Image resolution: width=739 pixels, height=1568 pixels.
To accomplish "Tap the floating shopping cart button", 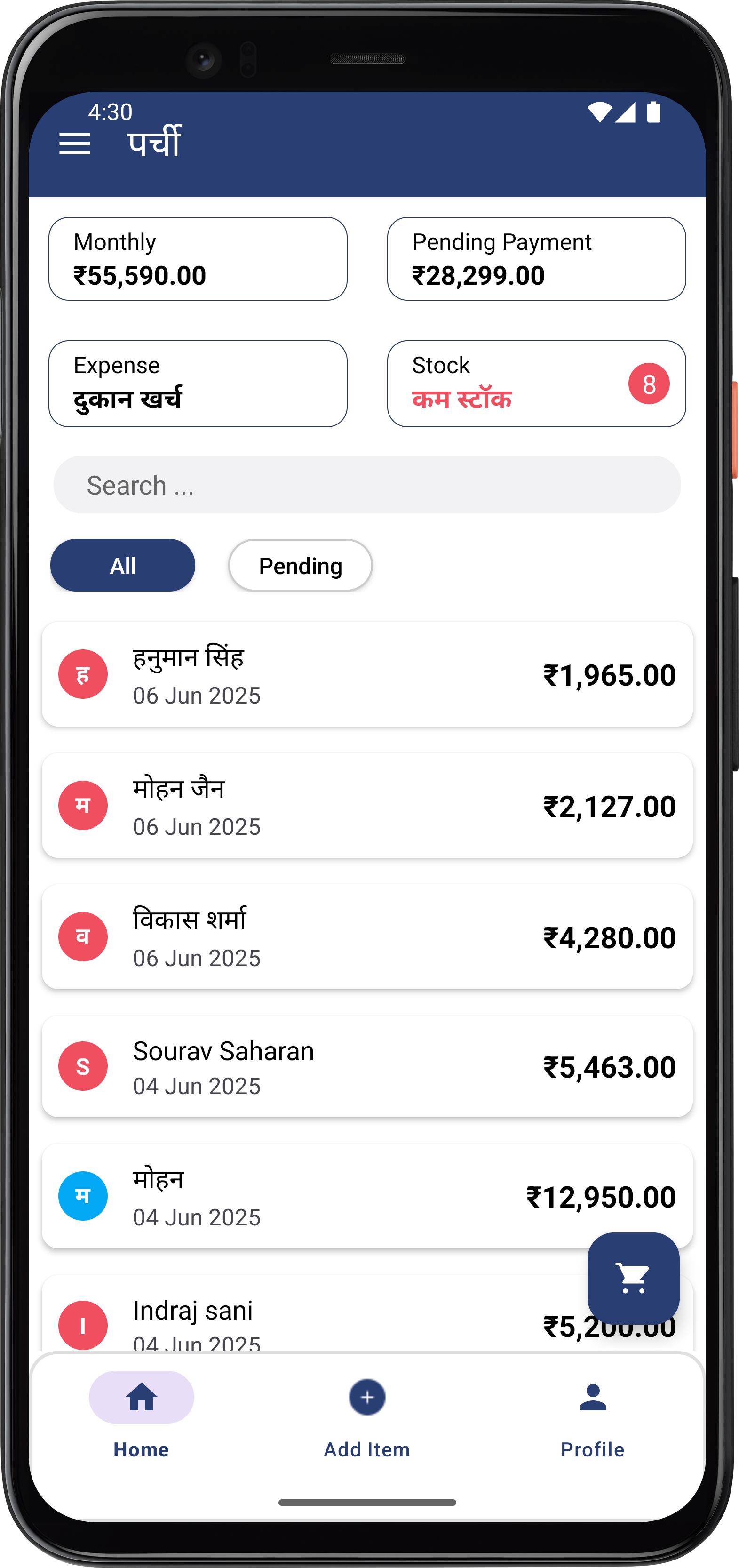I will tap(633, 1278).
